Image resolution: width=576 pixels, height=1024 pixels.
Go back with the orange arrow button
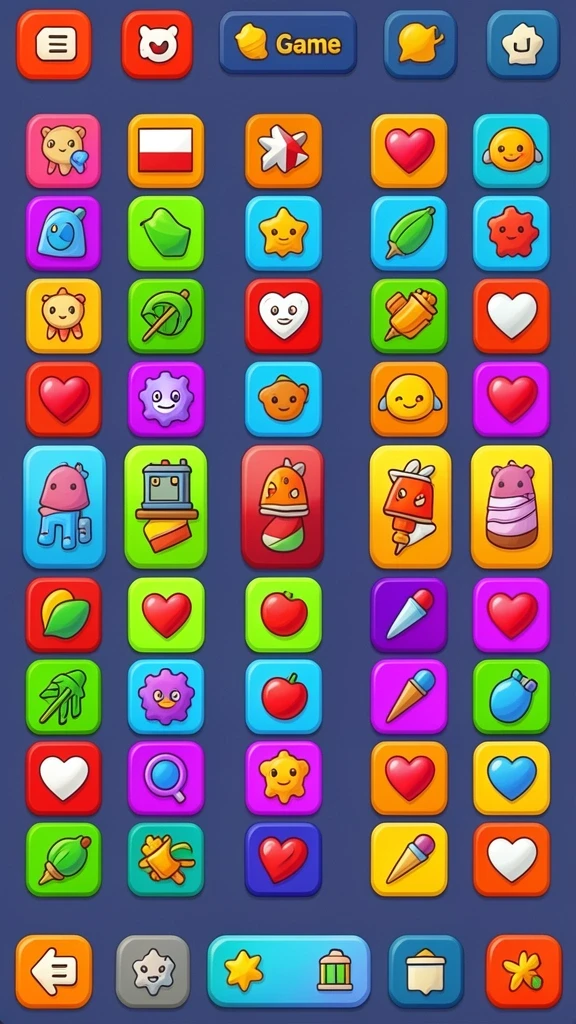click(x=54, y=971)
